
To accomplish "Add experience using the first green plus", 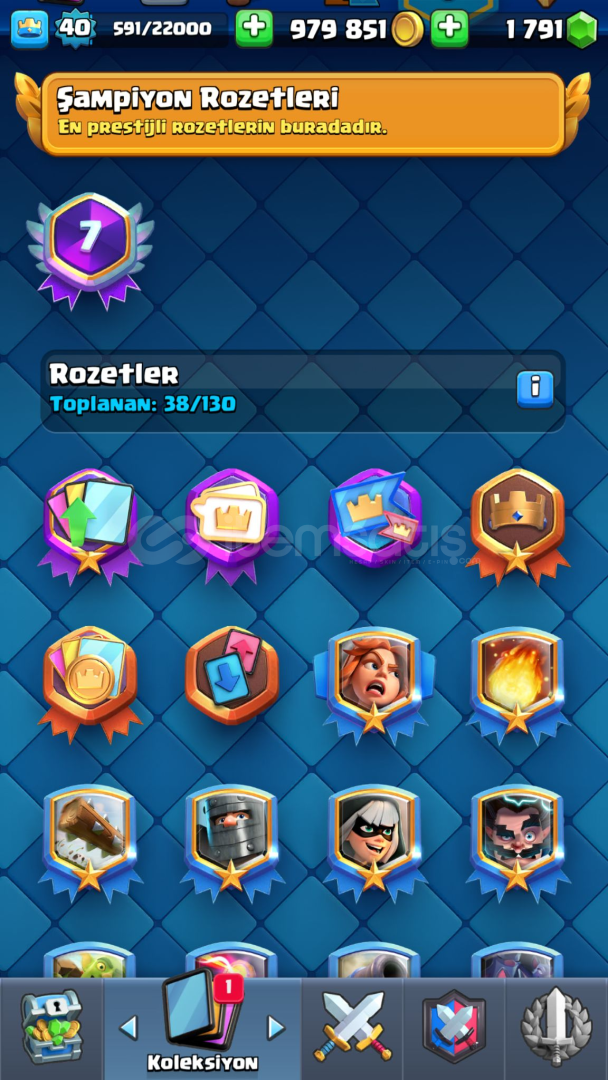I will coord(254,29).
